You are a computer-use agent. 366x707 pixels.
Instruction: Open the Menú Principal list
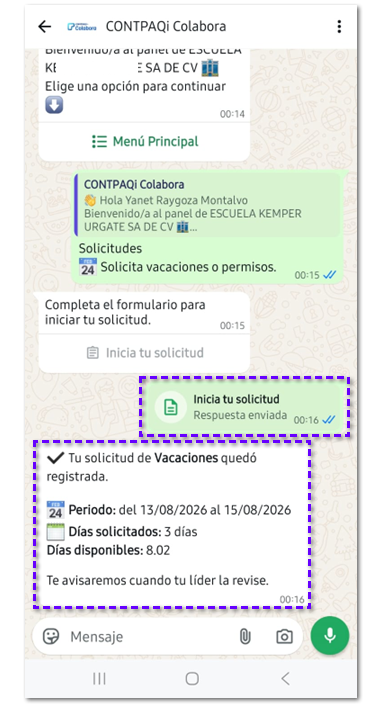(x=144, y=142)
